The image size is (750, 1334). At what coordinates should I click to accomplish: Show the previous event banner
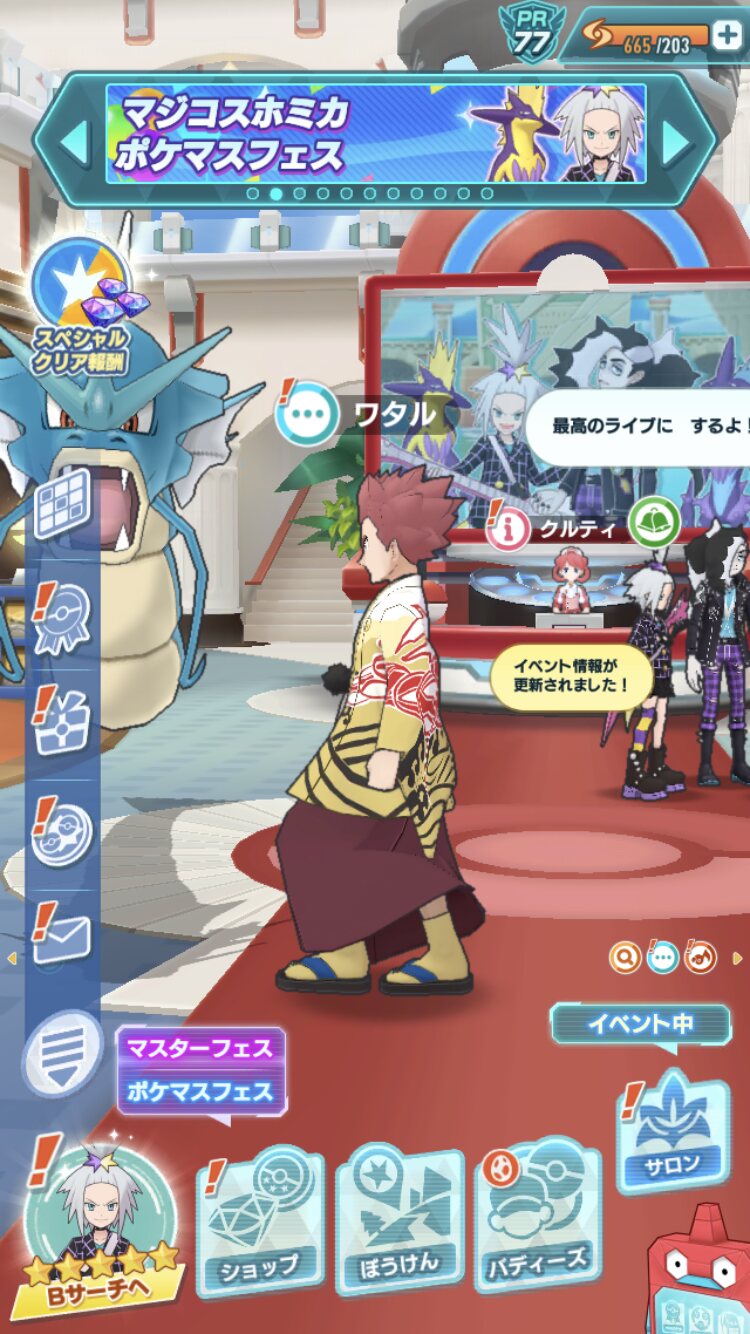(74, 141)
